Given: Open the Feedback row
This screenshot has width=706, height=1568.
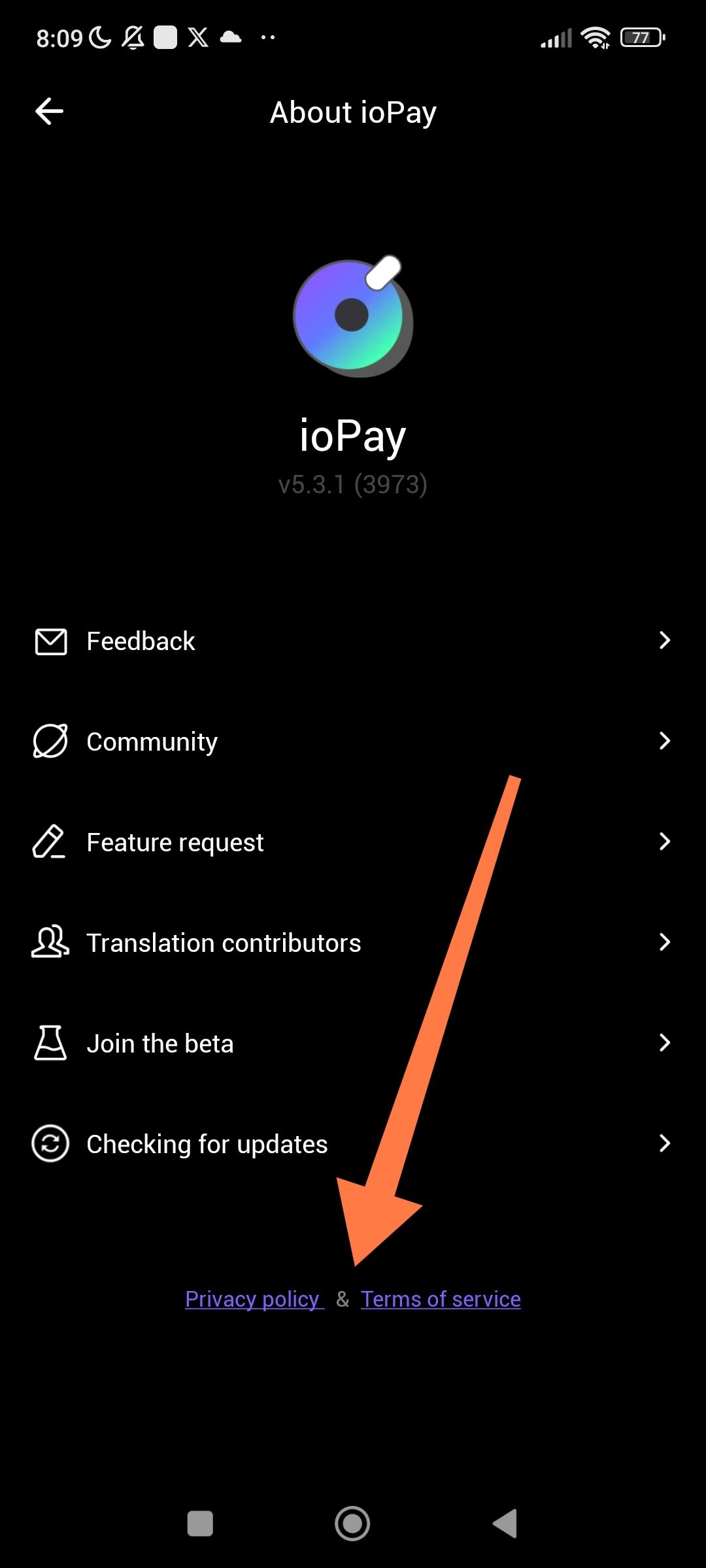Looking at the screenshot, I should [353, 641].
